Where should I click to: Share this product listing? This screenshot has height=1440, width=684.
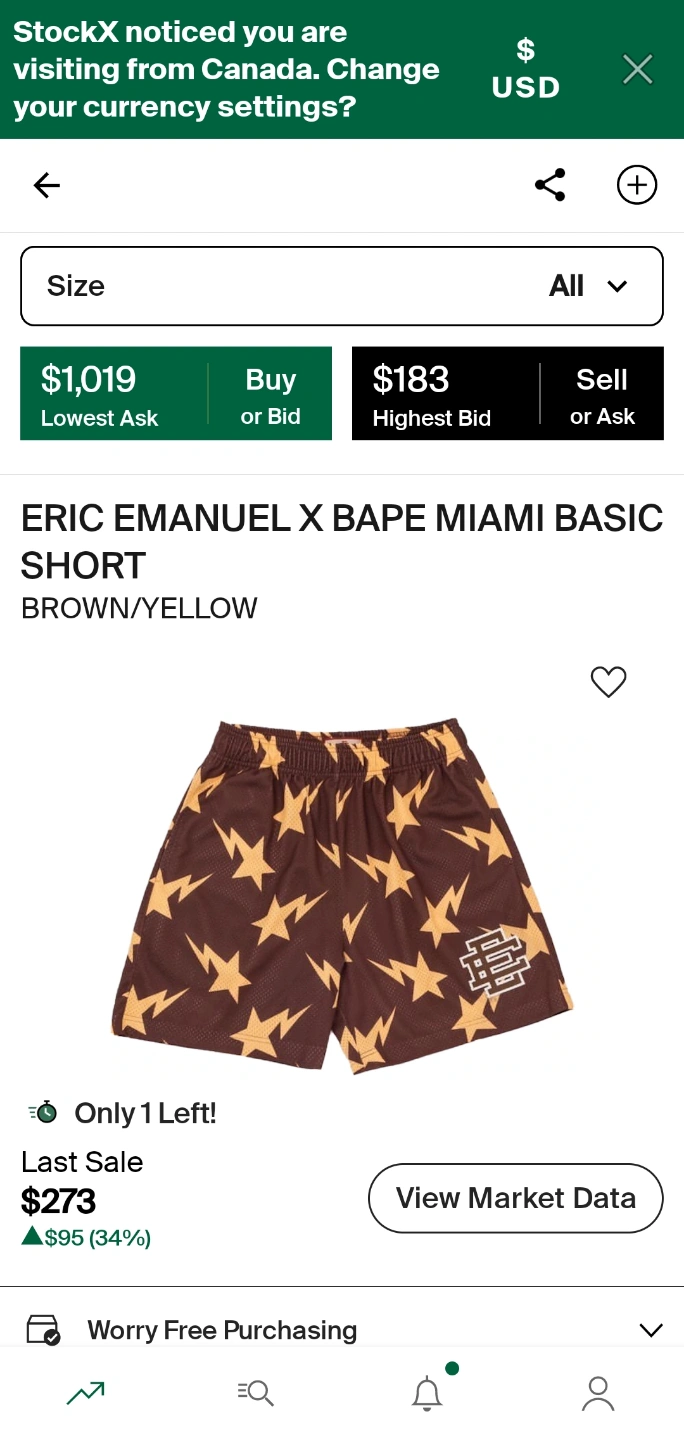click(x=550, y=185)
